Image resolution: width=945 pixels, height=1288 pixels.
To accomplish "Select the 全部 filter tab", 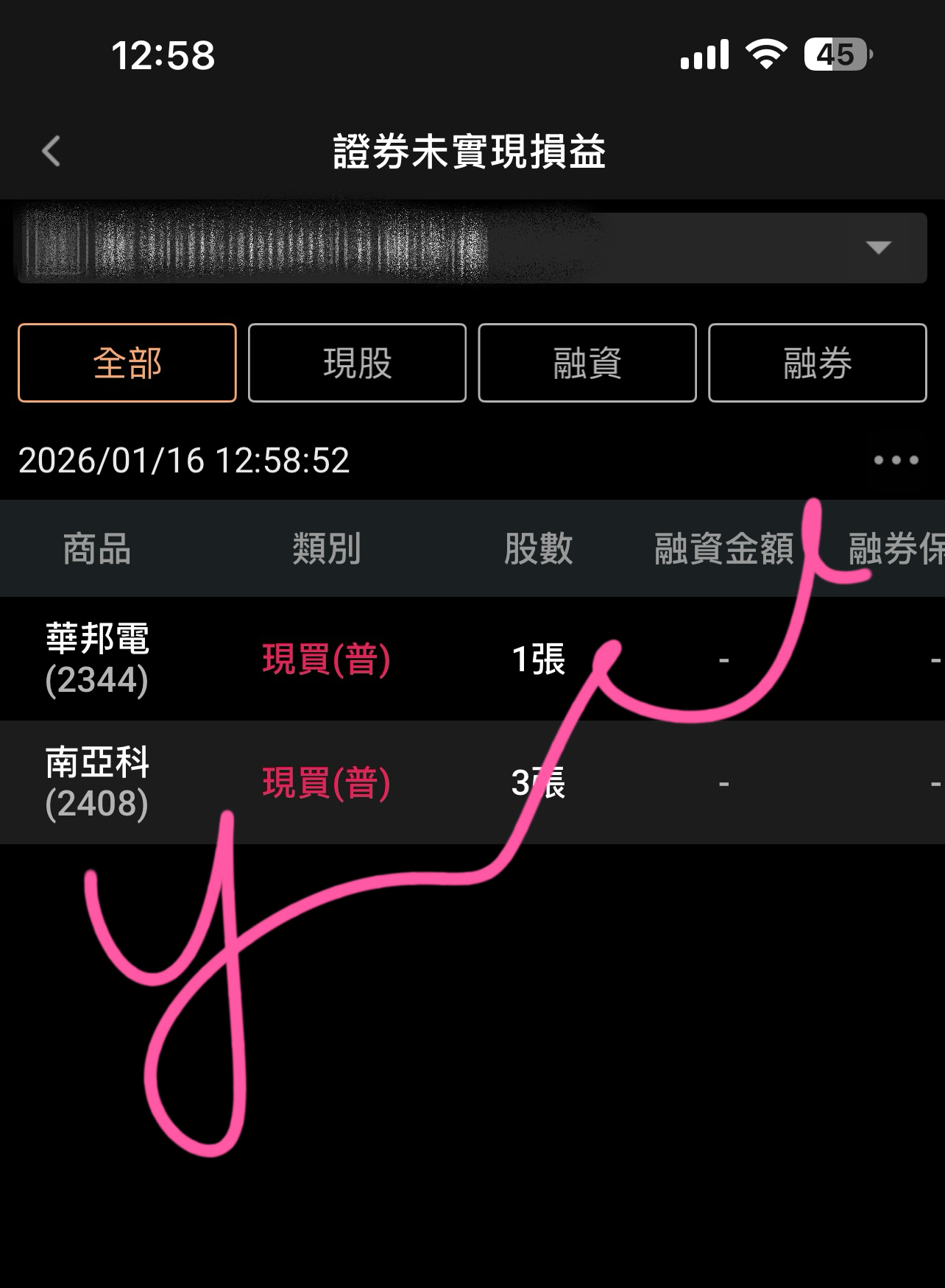I will click(127, 363).
